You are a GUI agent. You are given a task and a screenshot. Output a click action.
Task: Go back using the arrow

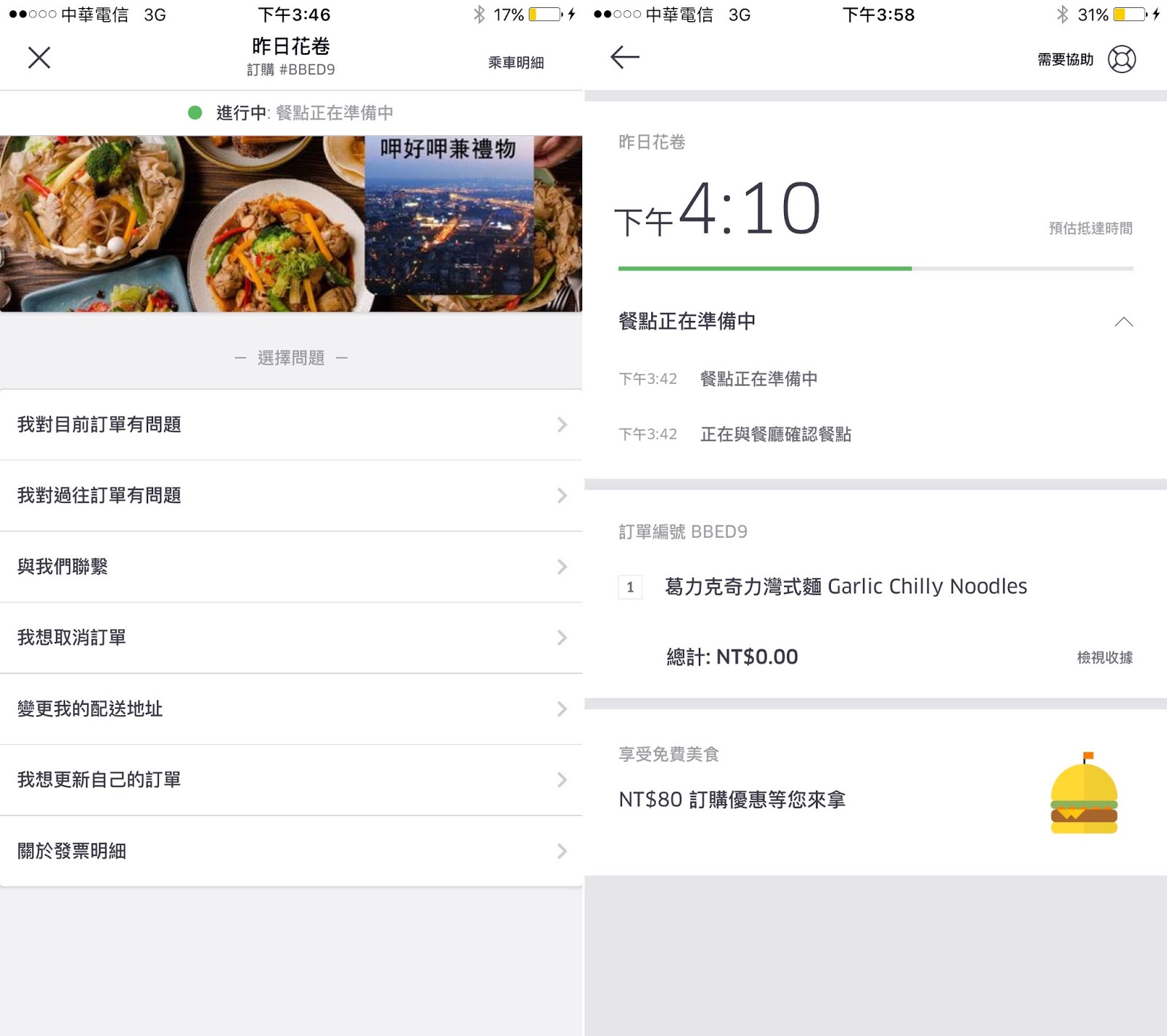coord(625,58)
